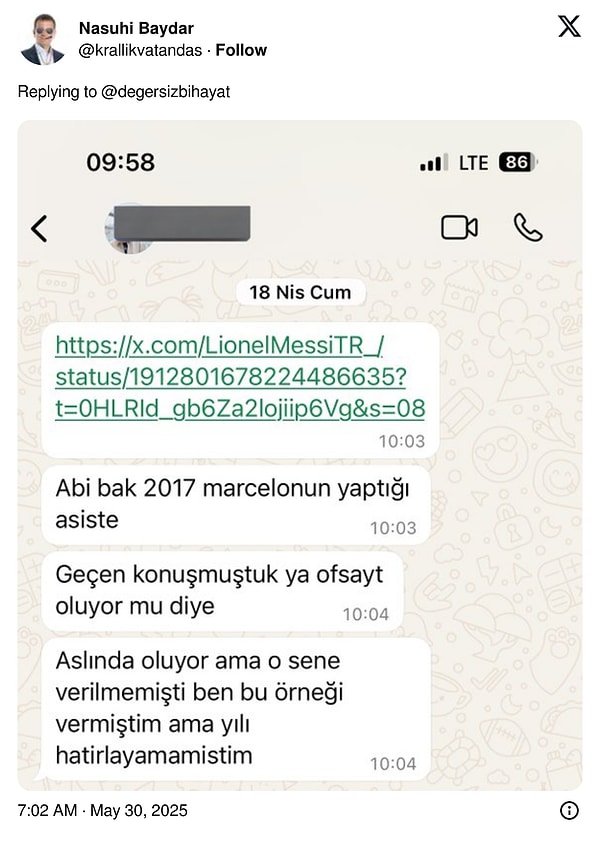The image size is (600, 841).
Task: Open the @krallikvatandas handle
Action: point(139,50)
